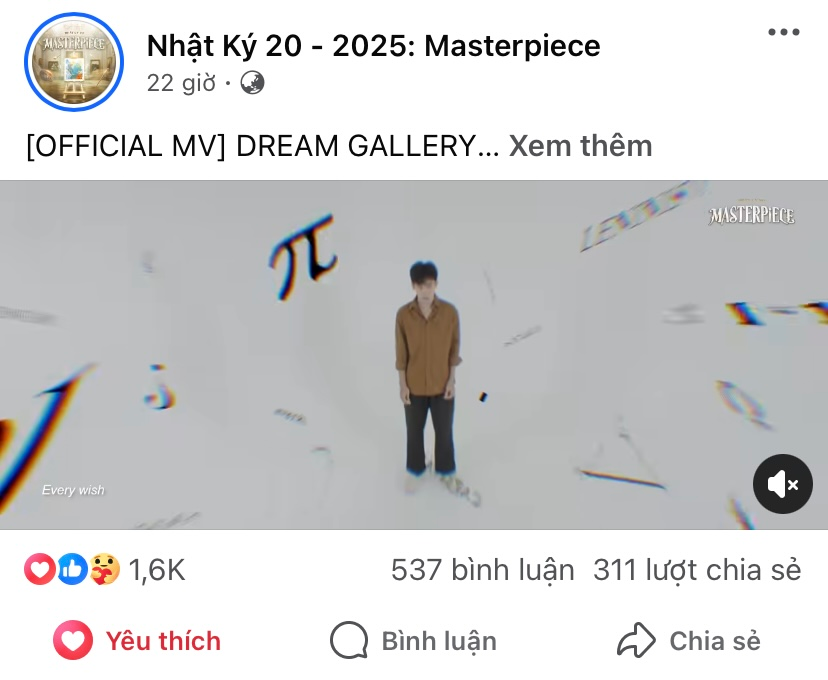View the 311 lượt chia sẻ shares

pos(697,570)
